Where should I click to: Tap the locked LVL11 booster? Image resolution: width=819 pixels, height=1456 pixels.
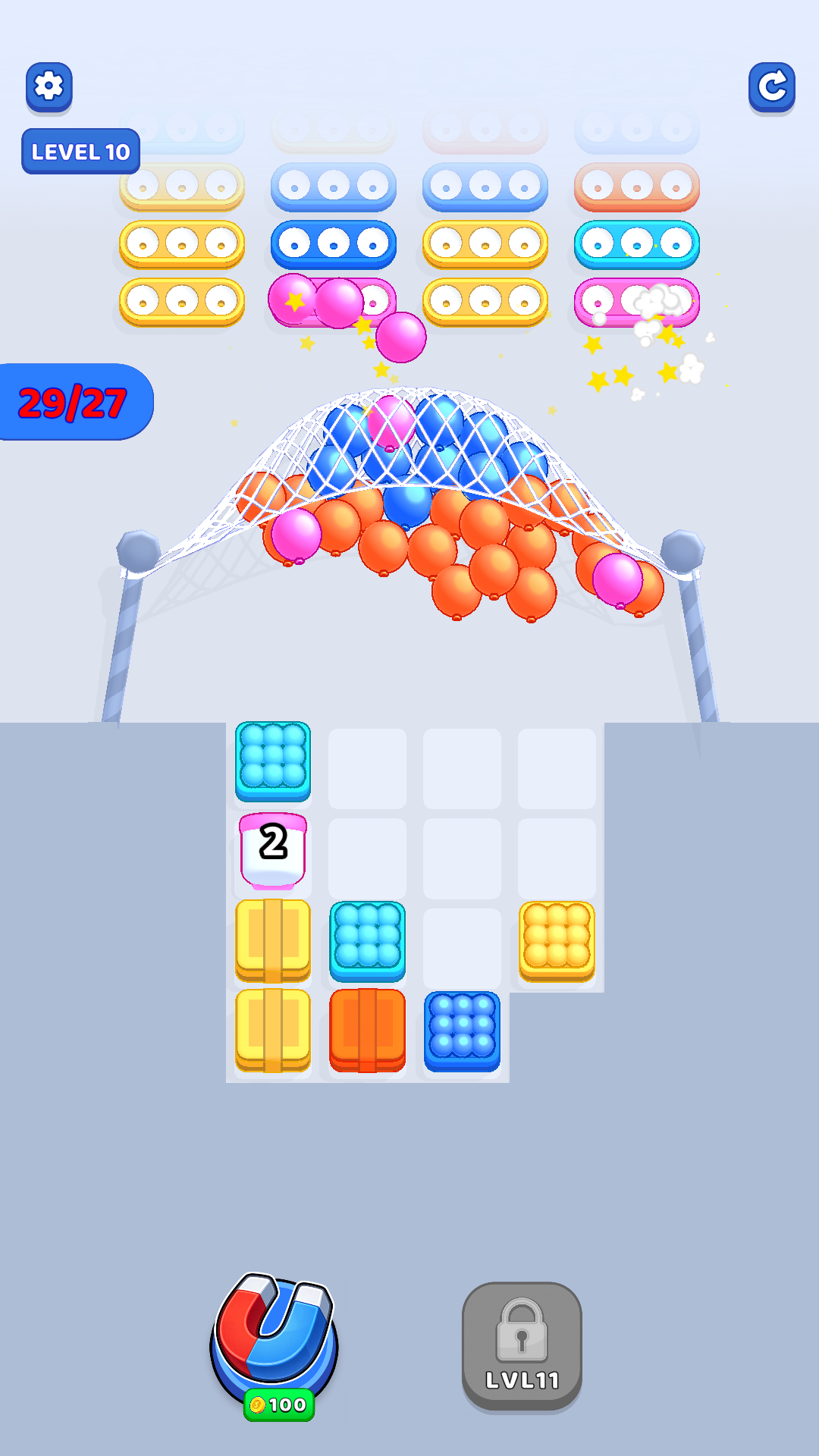tap(522, 1345)
